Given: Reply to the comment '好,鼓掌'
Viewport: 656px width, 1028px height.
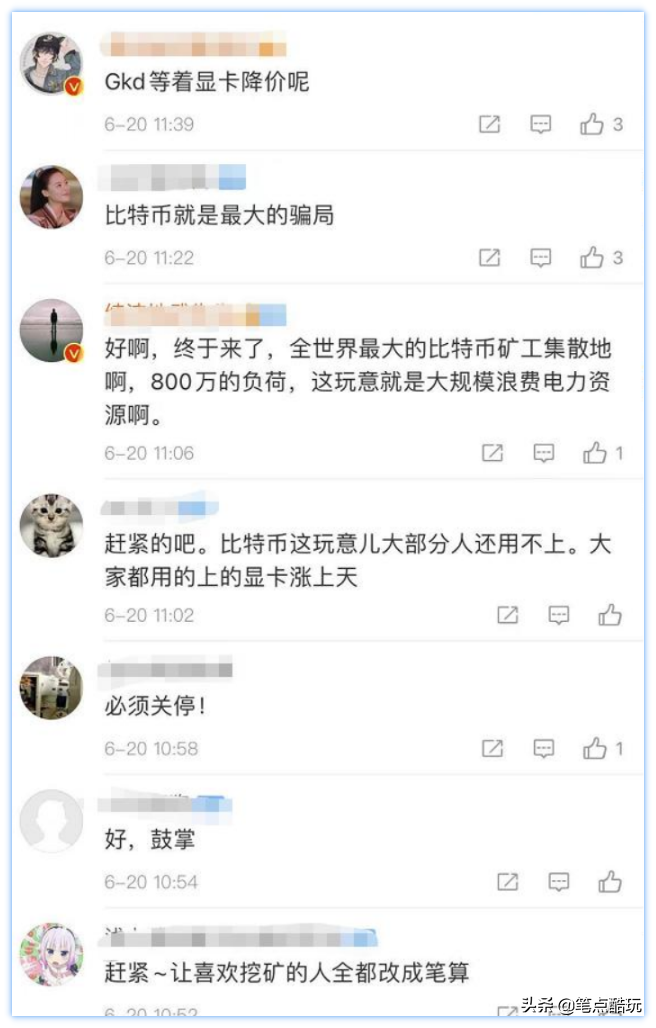Looking at the screenshot, I should click(559, 882).
